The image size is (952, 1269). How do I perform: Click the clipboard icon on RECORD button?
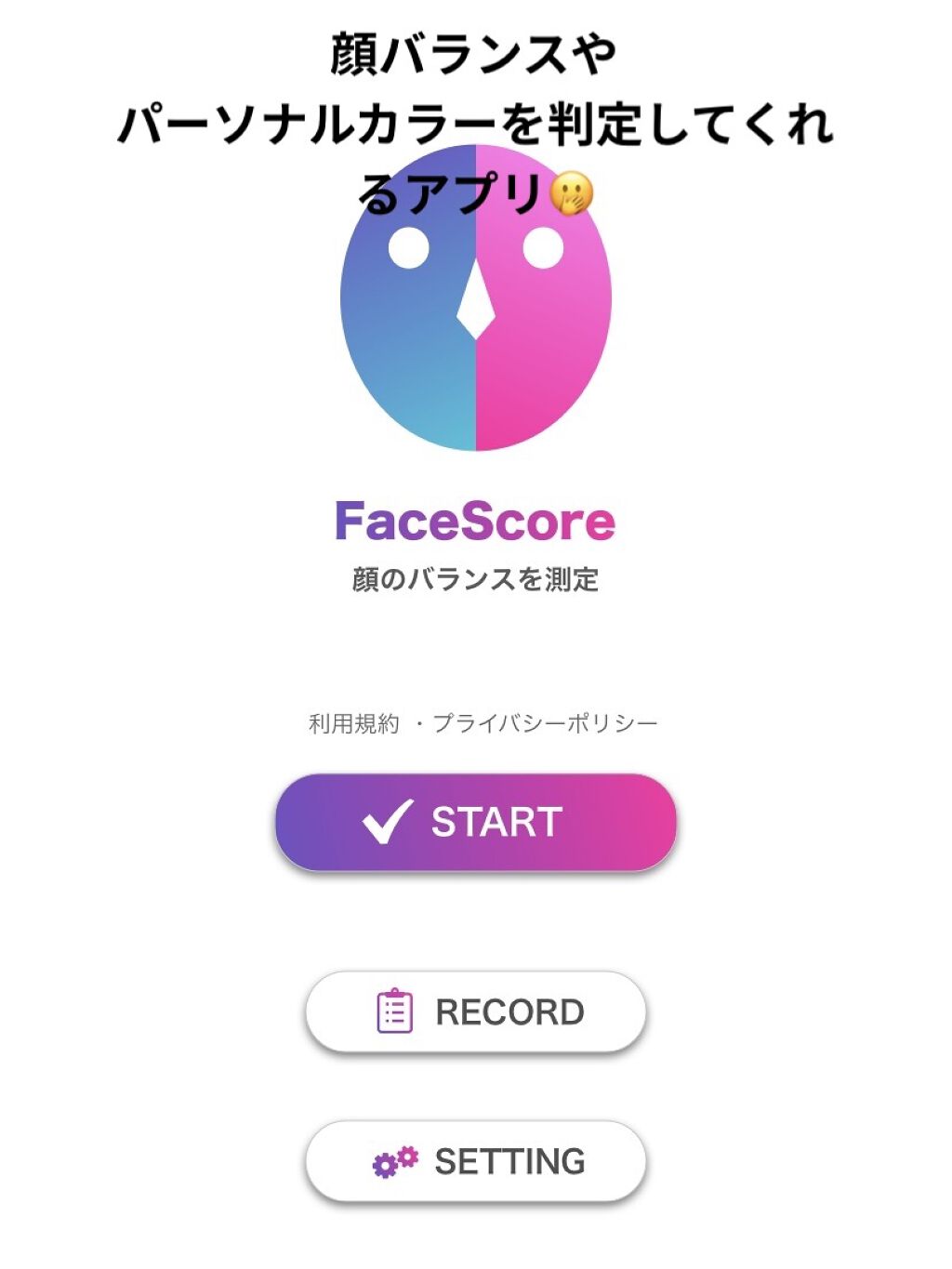(395, 1011)
